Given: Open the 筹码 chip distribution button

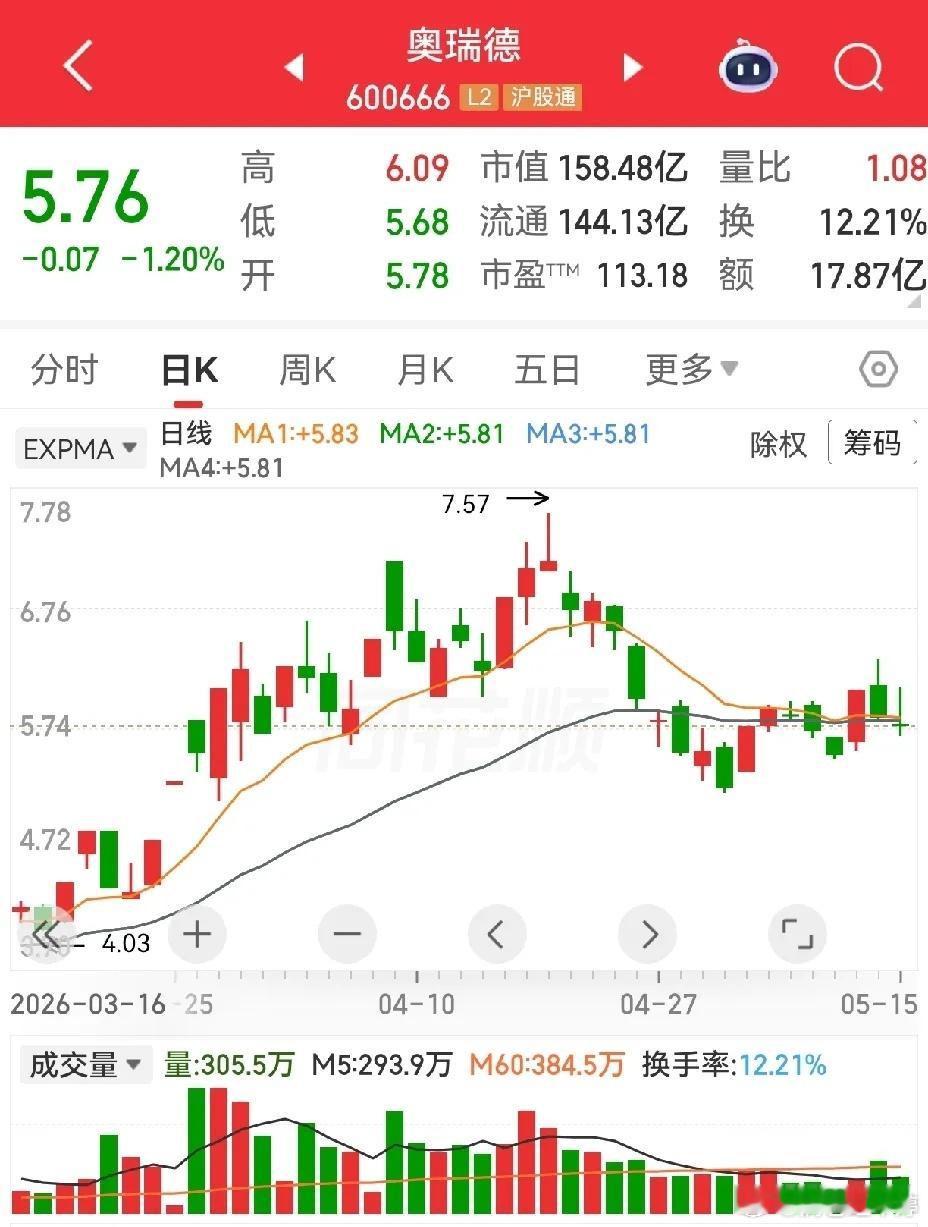Looking at the screenshot, I should [x=872, y=442].
